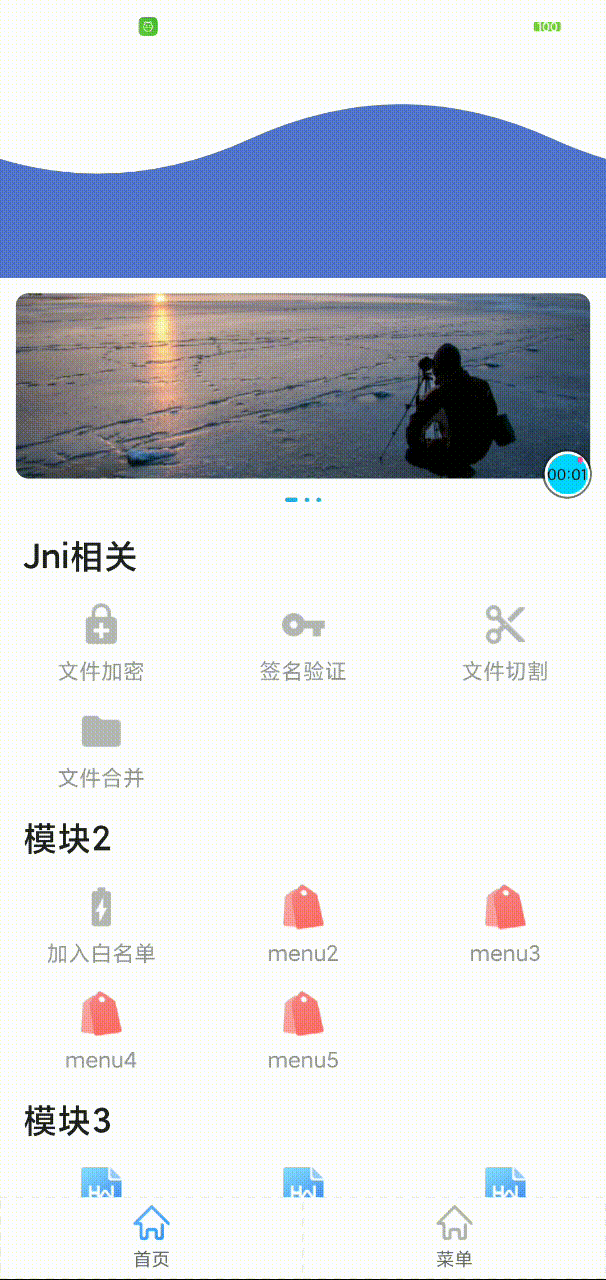Switch to the 首页 home tab
The image size is (606, 1280).
pos(152,1238)
